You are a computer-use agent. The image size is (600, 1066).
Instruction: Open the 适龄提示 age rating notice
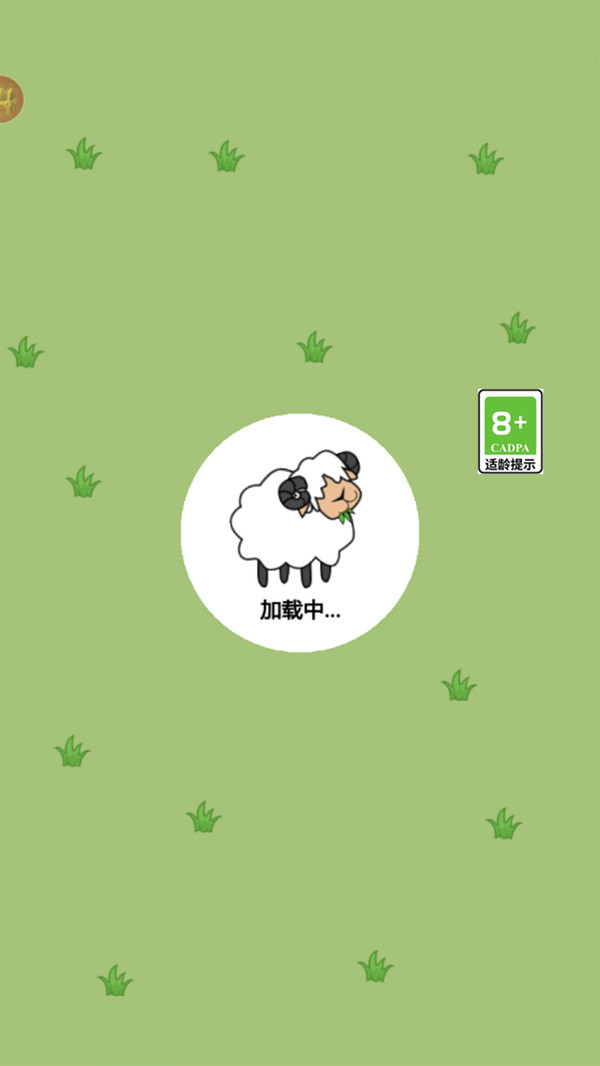click(510, 431)
